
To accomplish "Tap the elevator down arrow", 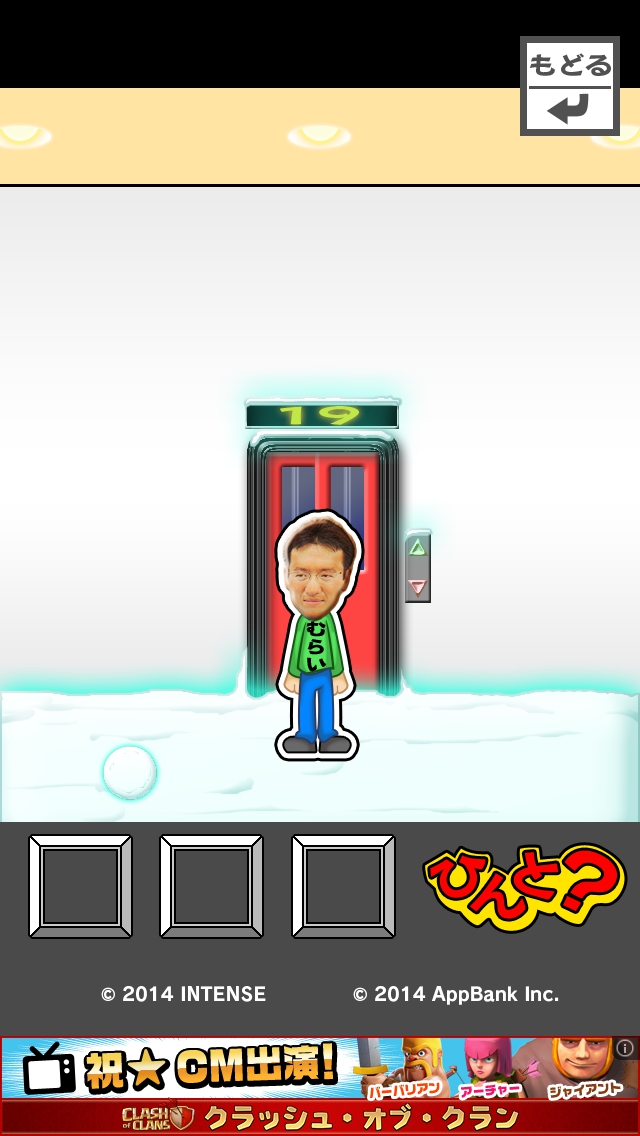I will coord(418,586).
